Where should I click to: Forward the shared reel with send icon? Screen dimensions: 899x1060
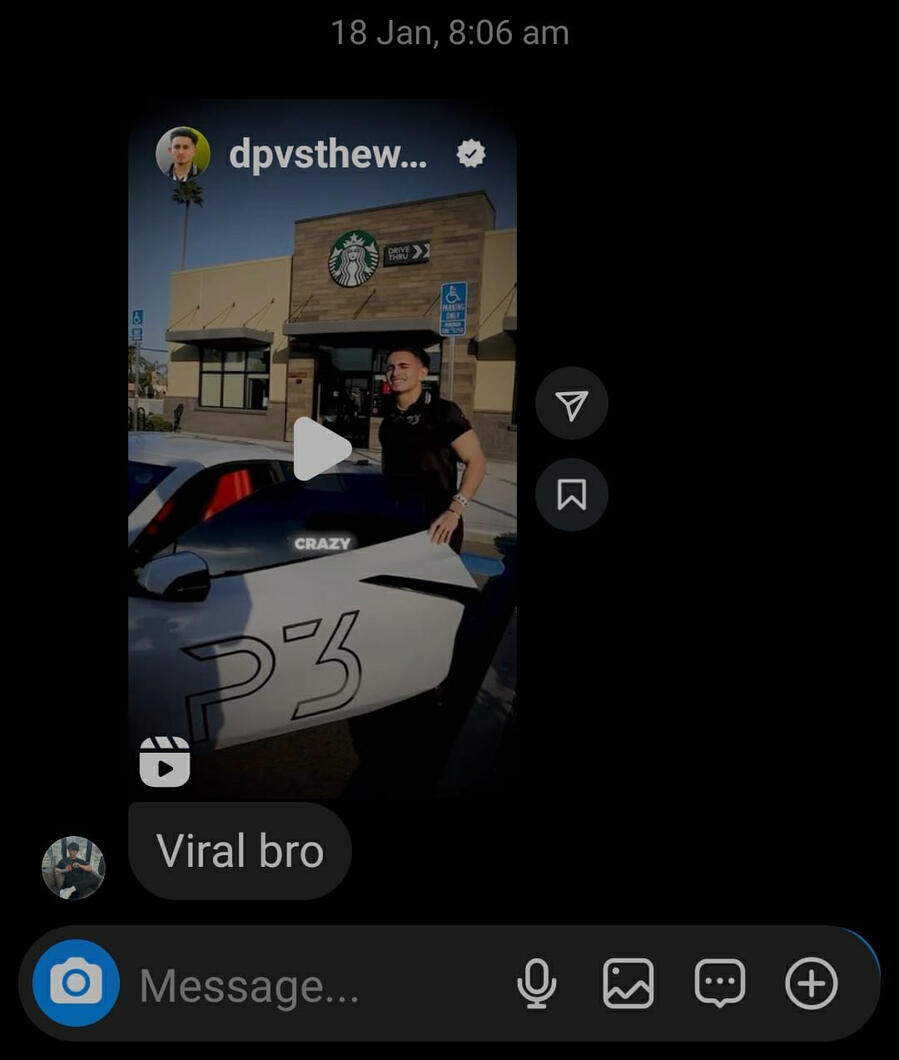pos(571,404)
